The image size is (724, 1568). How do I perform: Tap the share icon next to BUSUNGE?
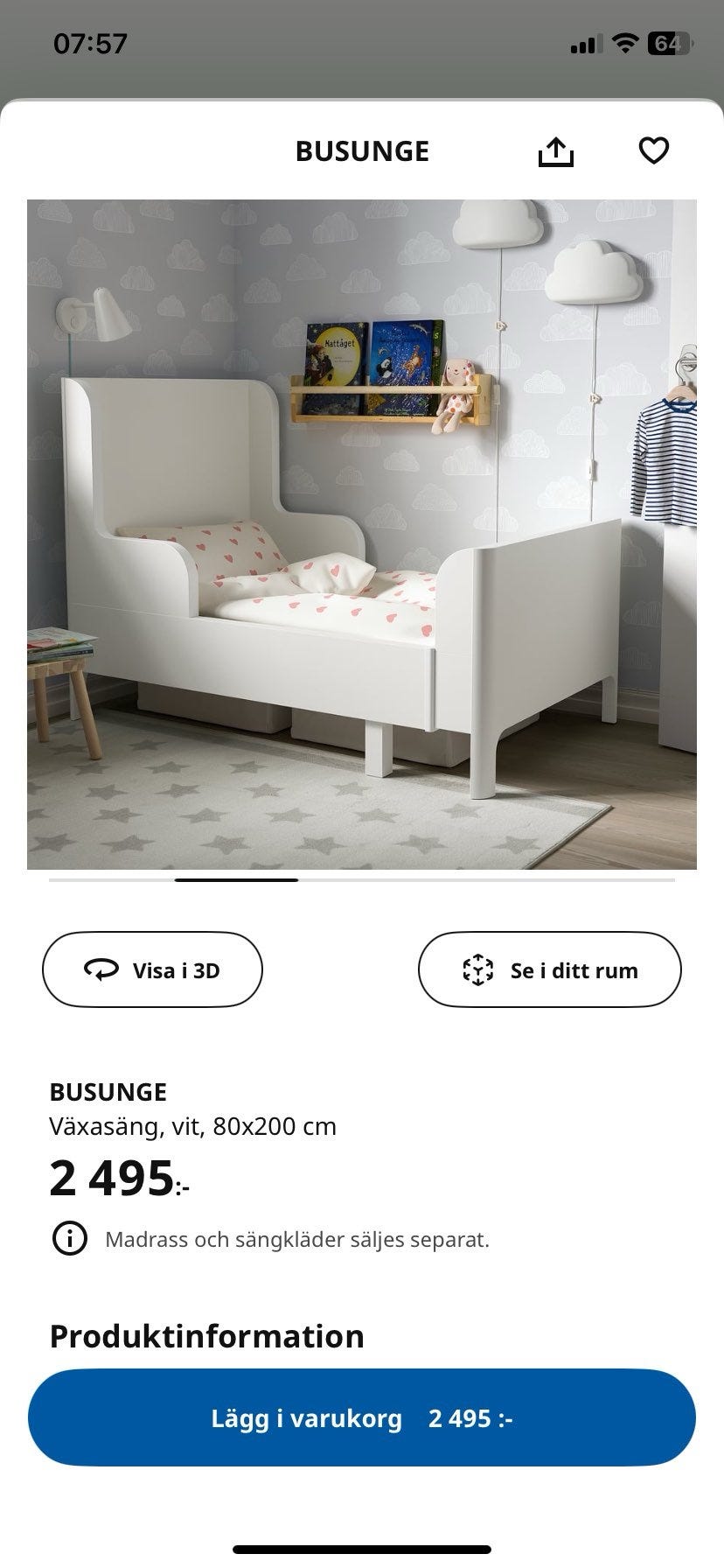click(x=558, y=150)
